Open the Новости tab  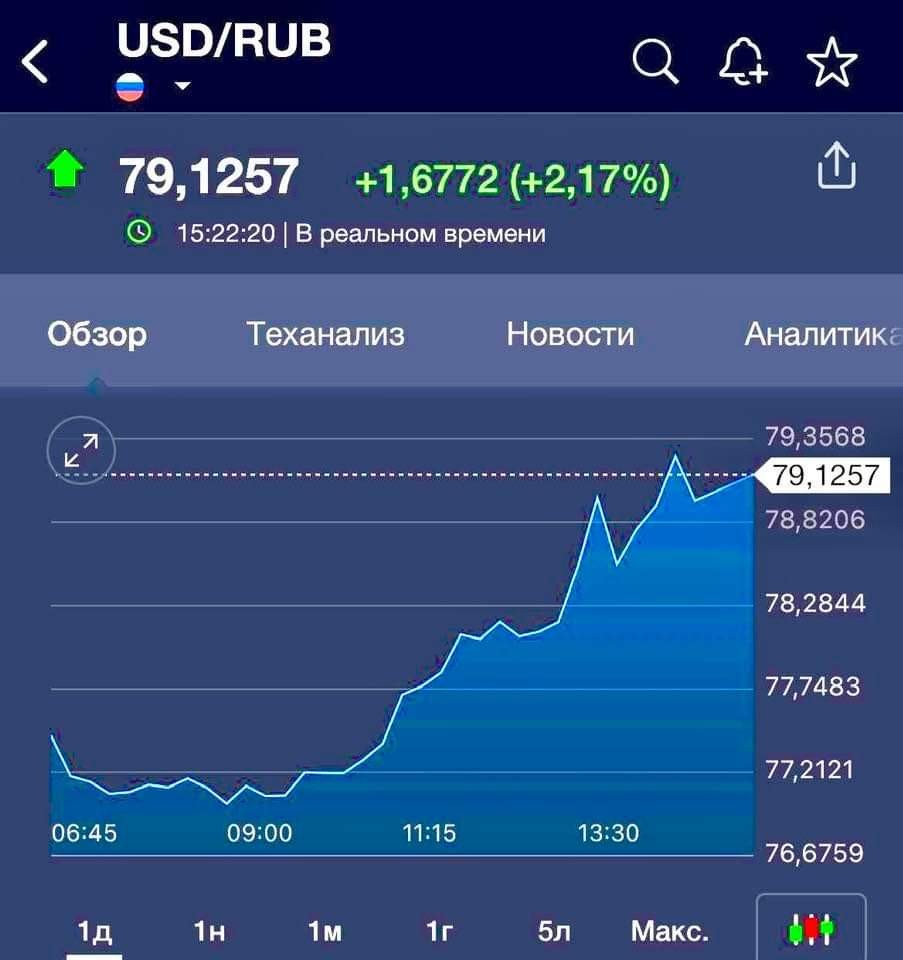coord(570,333)
